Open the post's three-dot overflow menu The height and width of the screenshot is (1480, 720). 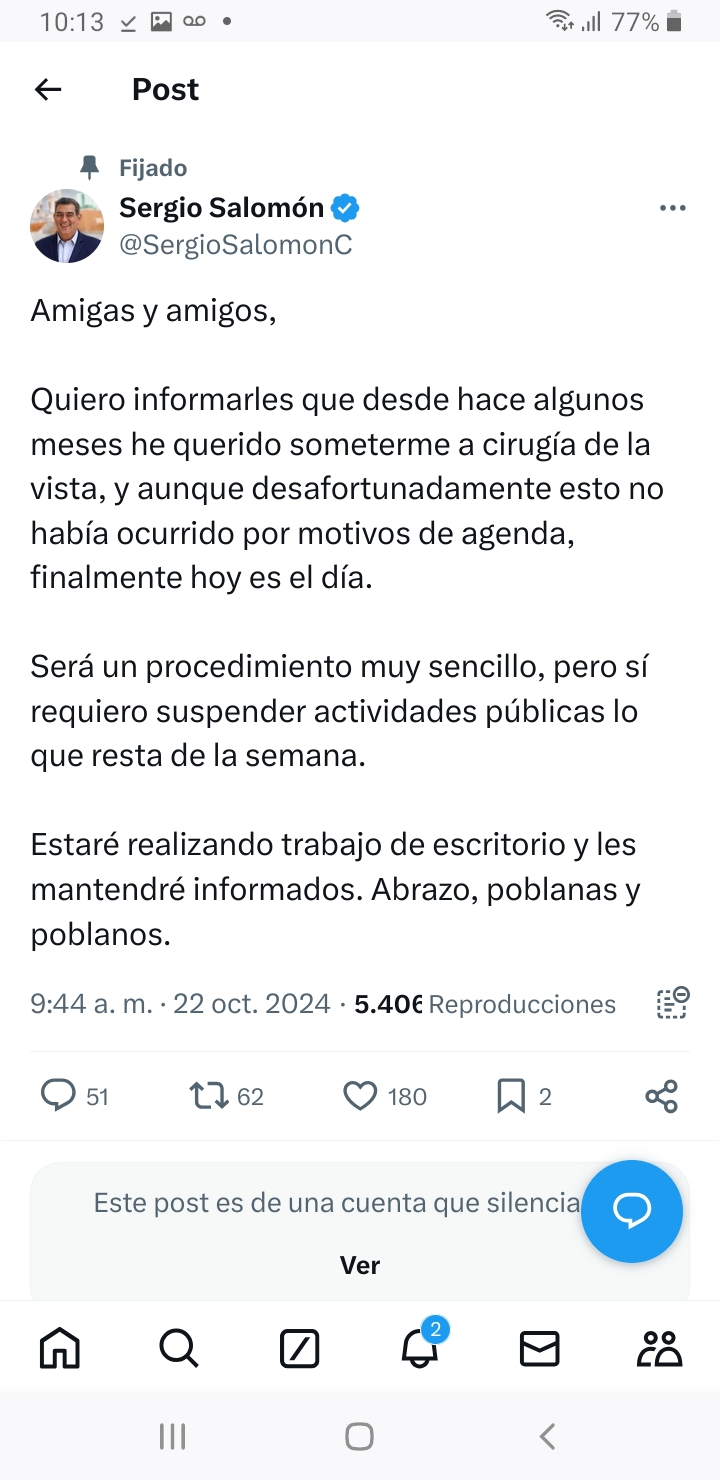(672, 208)
